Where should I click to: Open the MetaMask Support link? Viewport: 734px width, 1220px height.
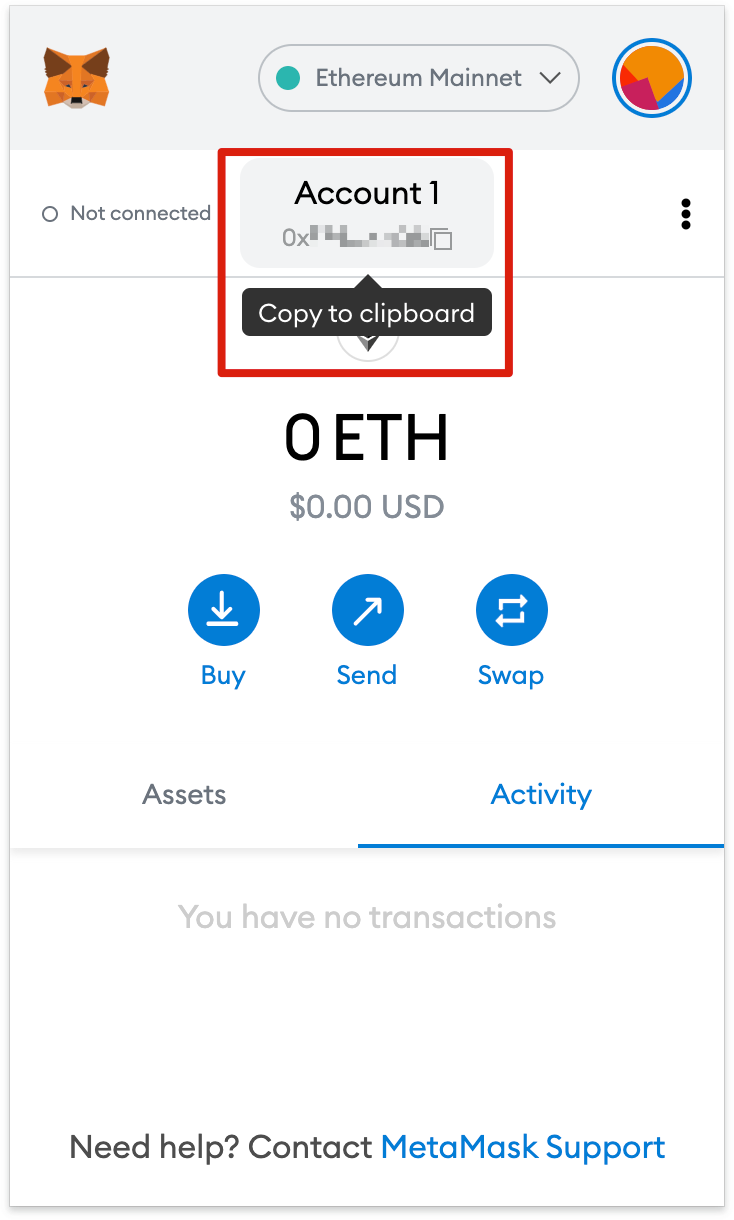pos(523,1147)
